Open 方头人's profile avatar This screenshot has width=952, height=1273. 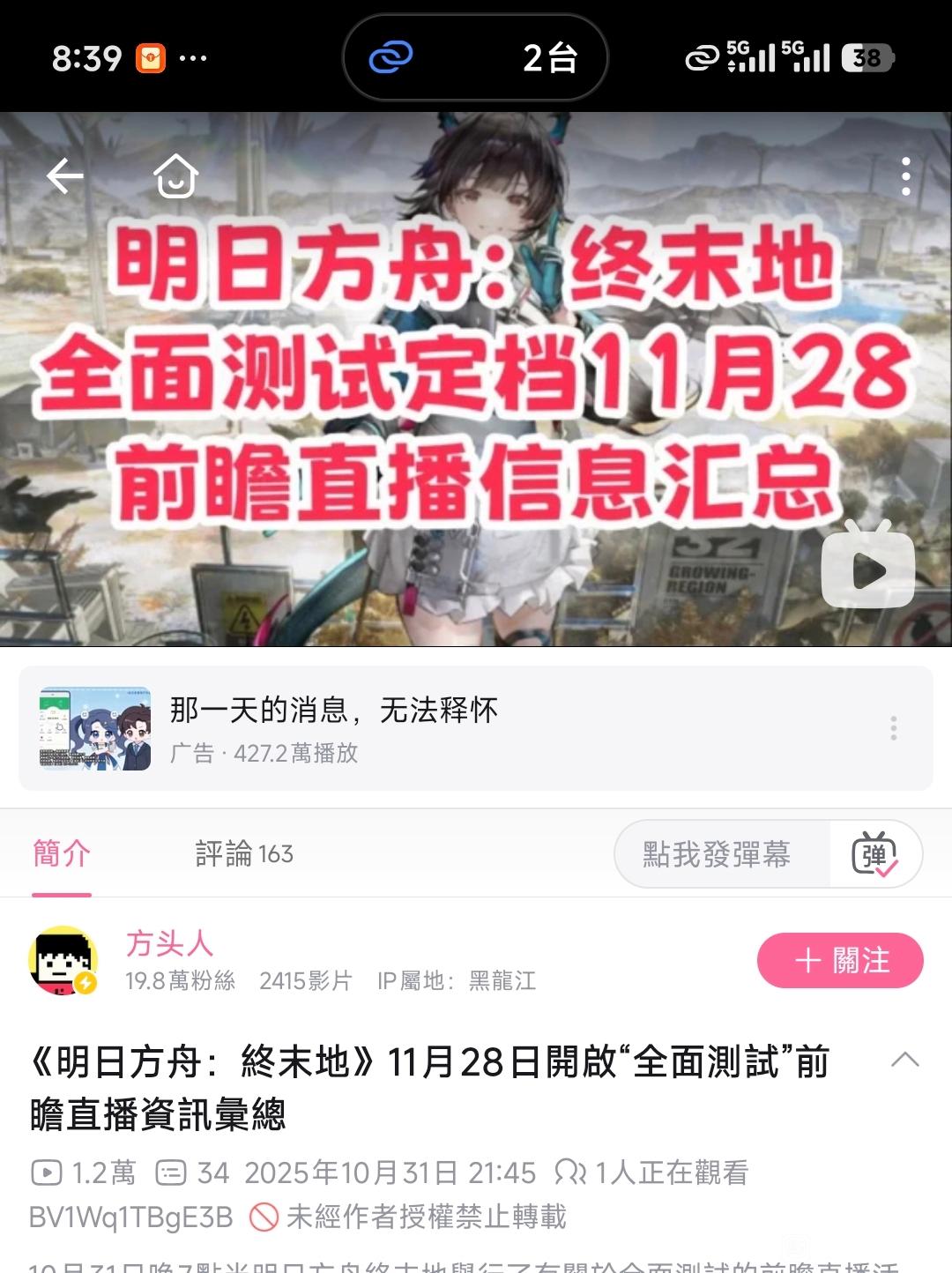point(63,960)
